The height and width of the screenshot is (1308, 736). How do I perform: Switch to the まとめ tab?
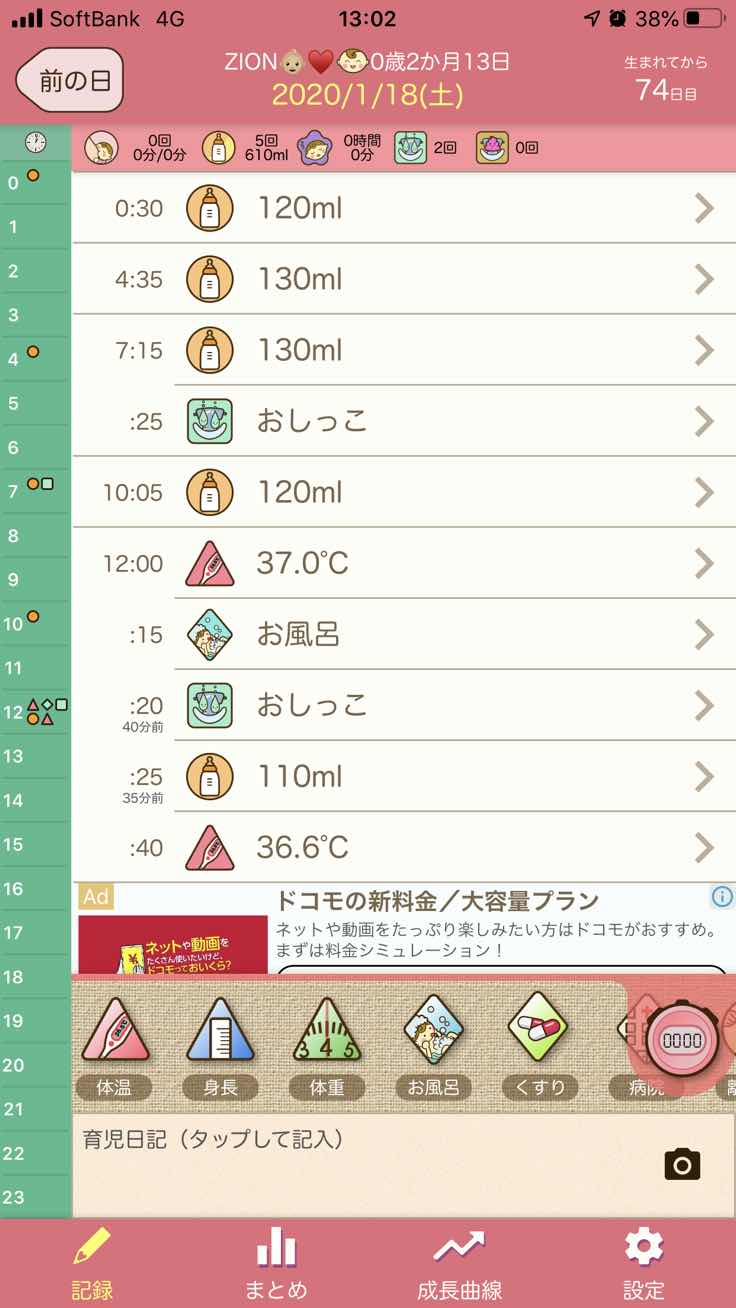coord(275,1256)
